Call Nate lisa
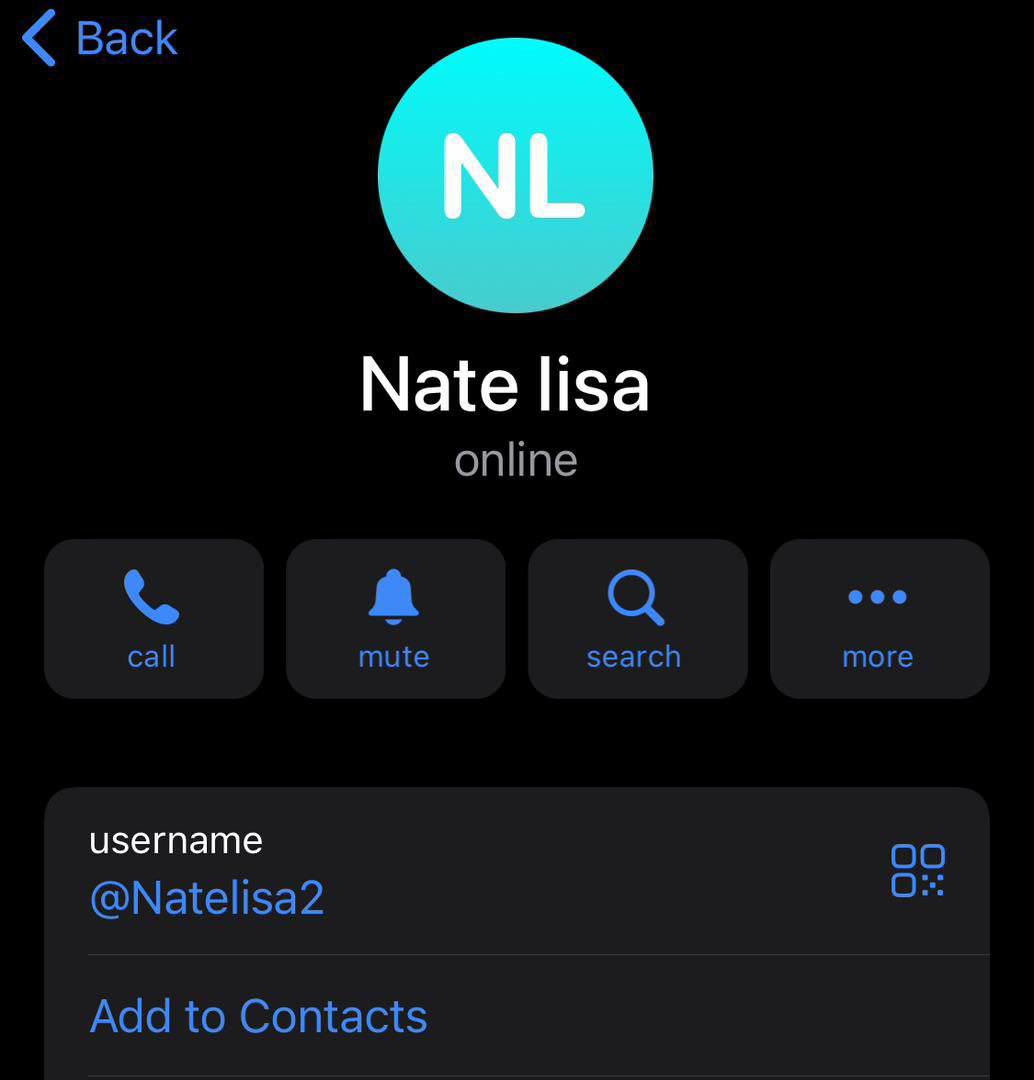This screenshot has height=1080, width=1034. [153, 619]
